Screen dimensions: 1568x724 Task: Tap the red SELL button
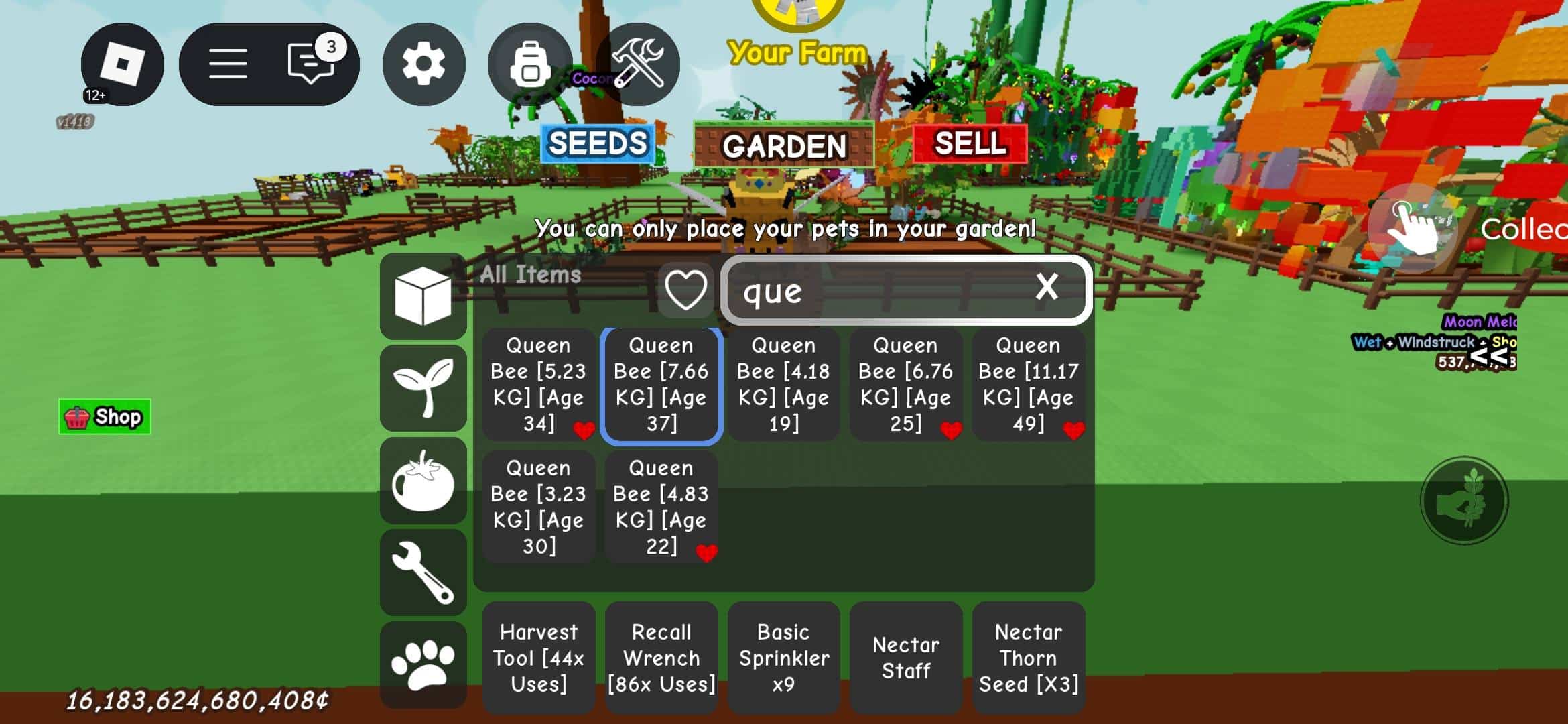tap(970, 143)
